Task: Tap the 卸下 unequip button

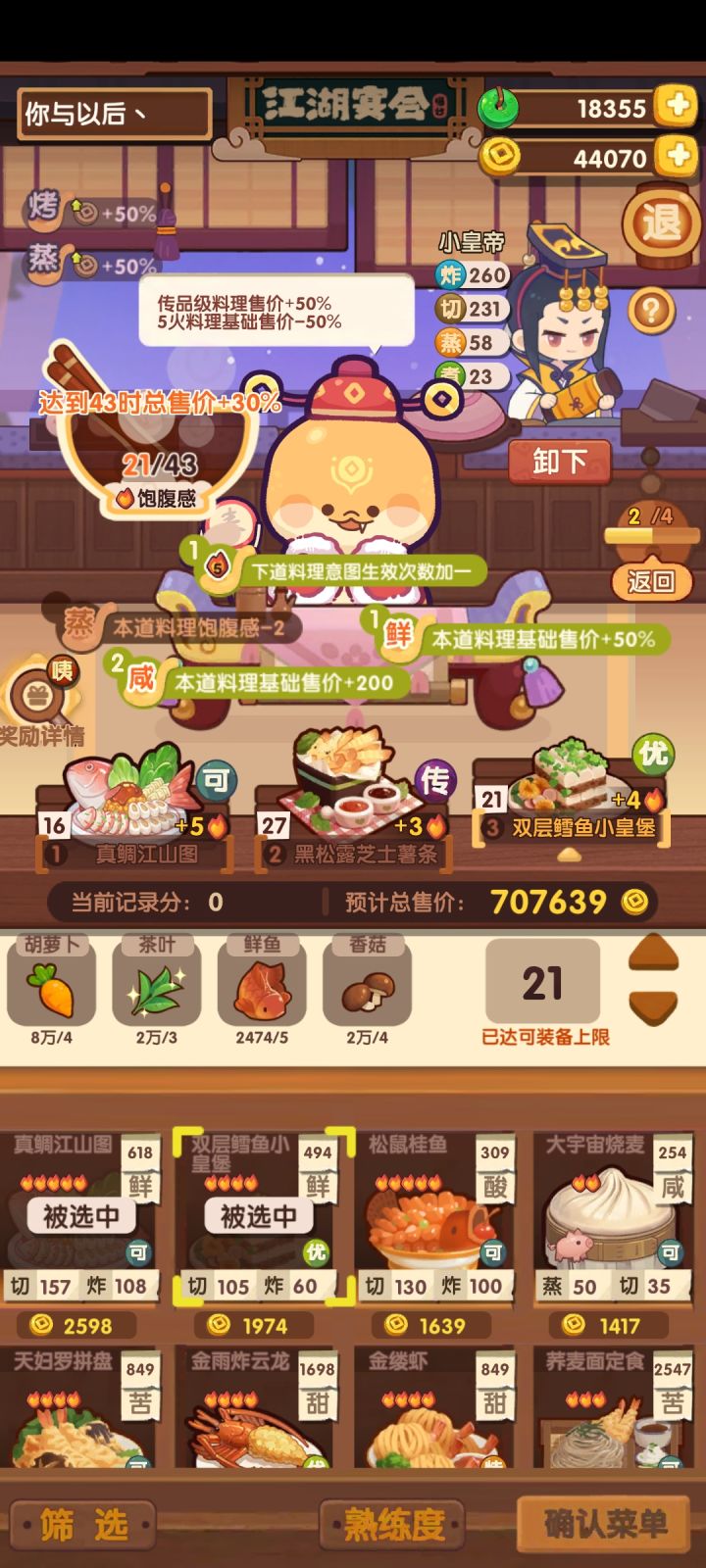Action: click(560, 460)
